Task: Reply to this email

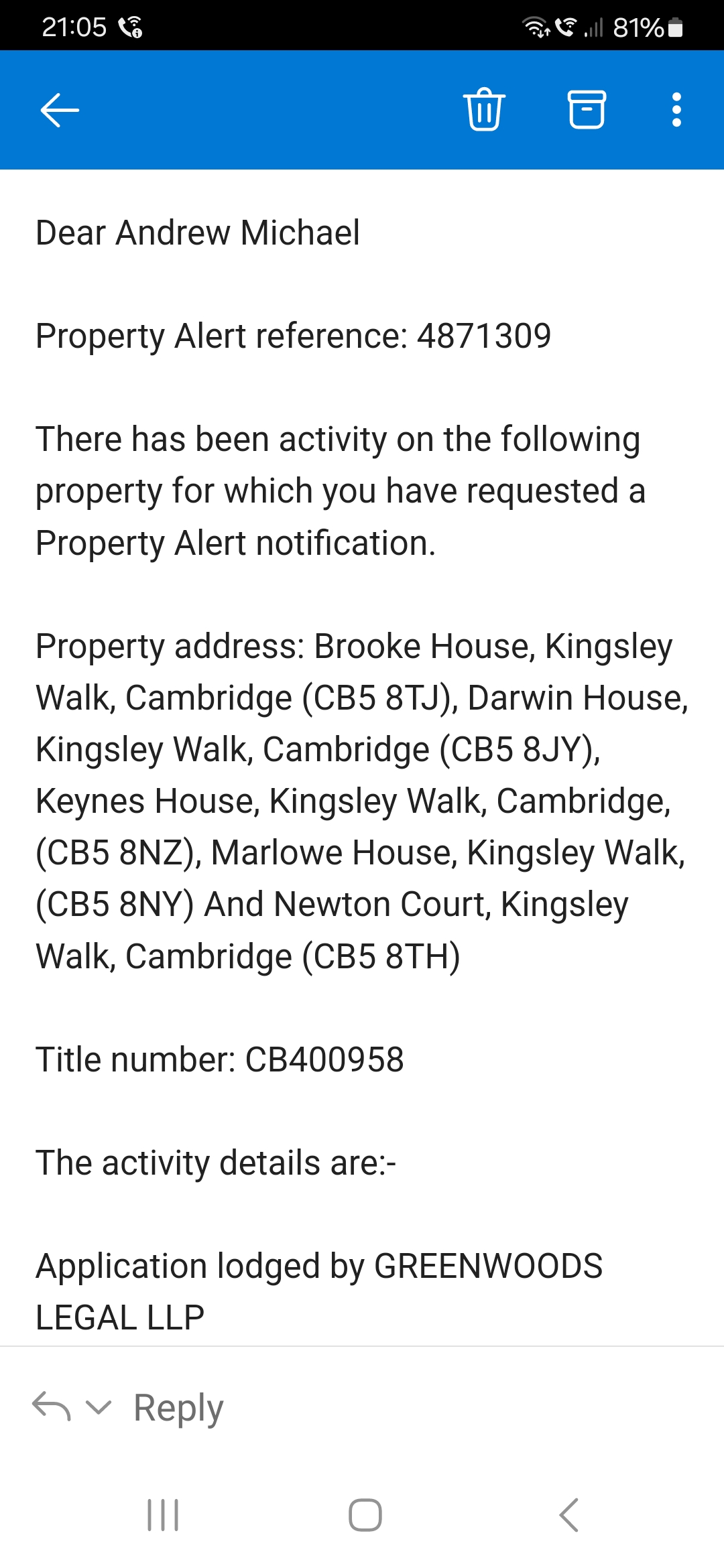Action: [178, 1407]
